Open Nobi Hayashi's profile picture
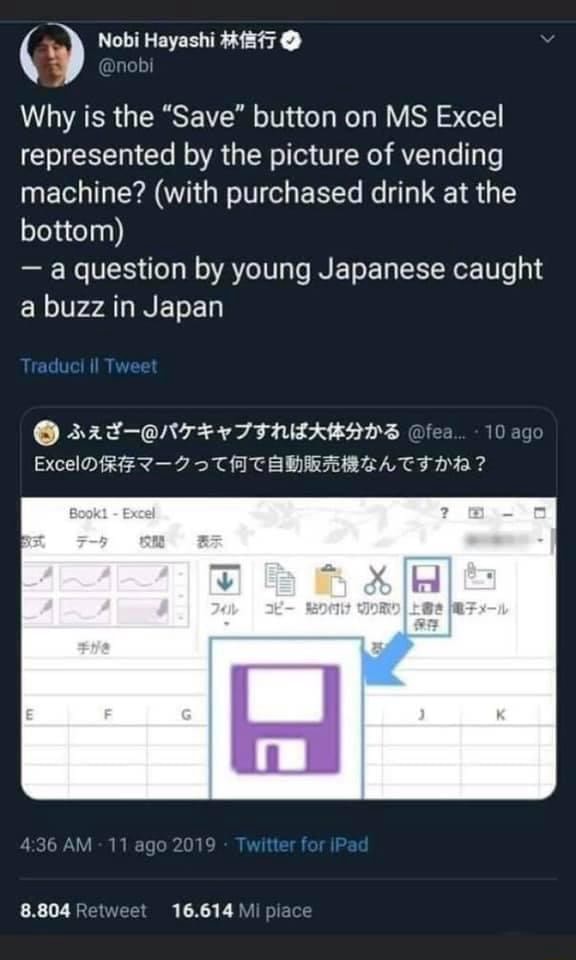The width and height of the screenshot is (576, 960). tap(51, 56)
